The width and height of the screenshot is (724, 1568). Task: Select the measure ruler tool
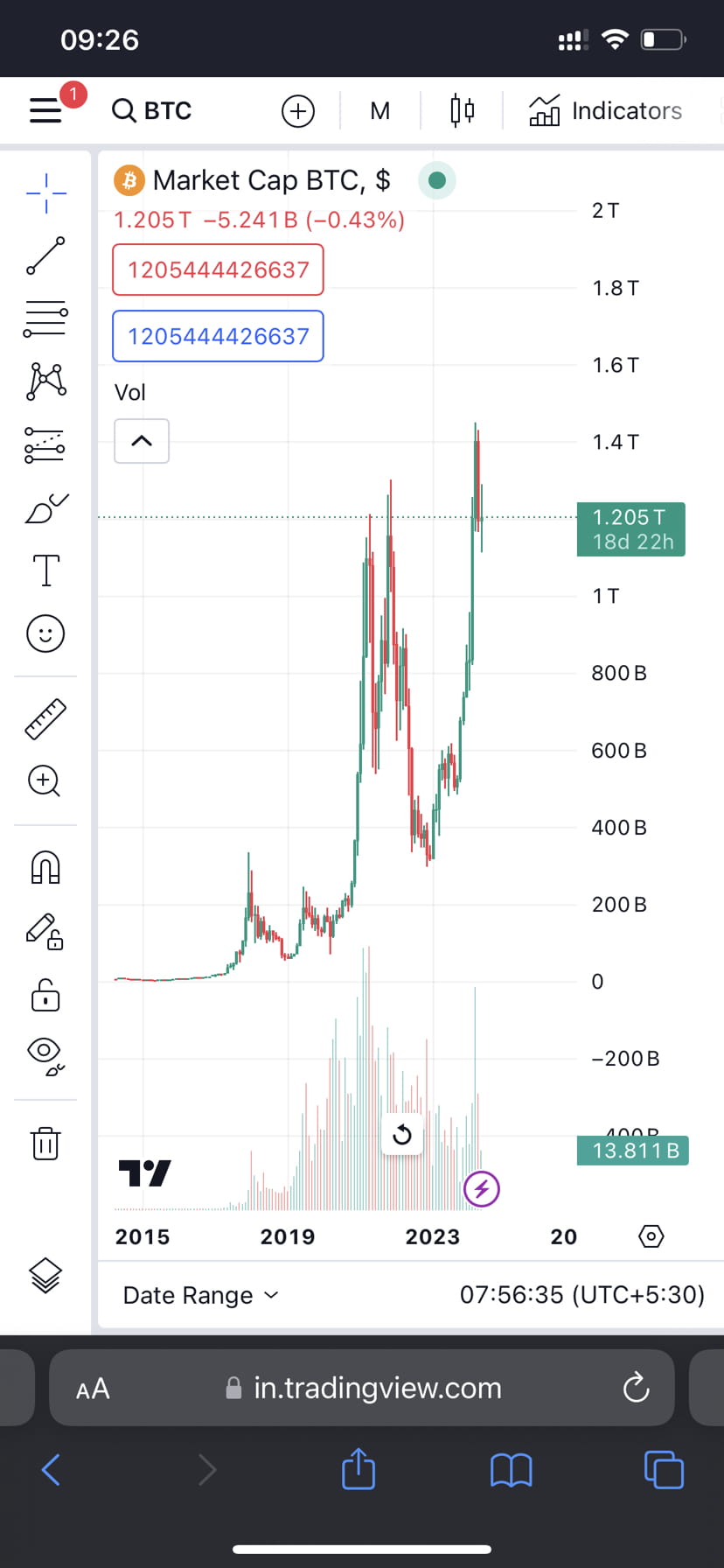[45, 717]
